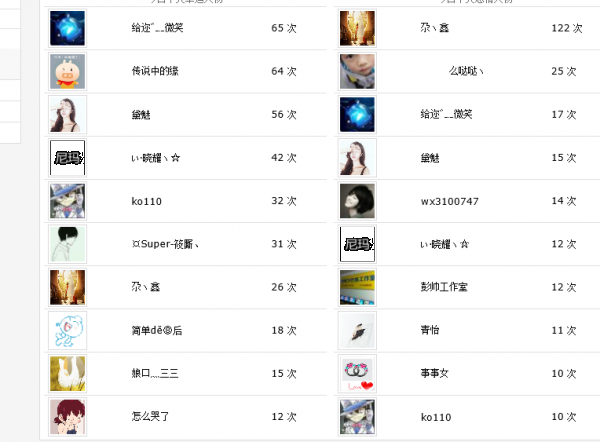View wx3100747's profile row
The width and height of the screenshot is (600, 442).
point(449,201)
